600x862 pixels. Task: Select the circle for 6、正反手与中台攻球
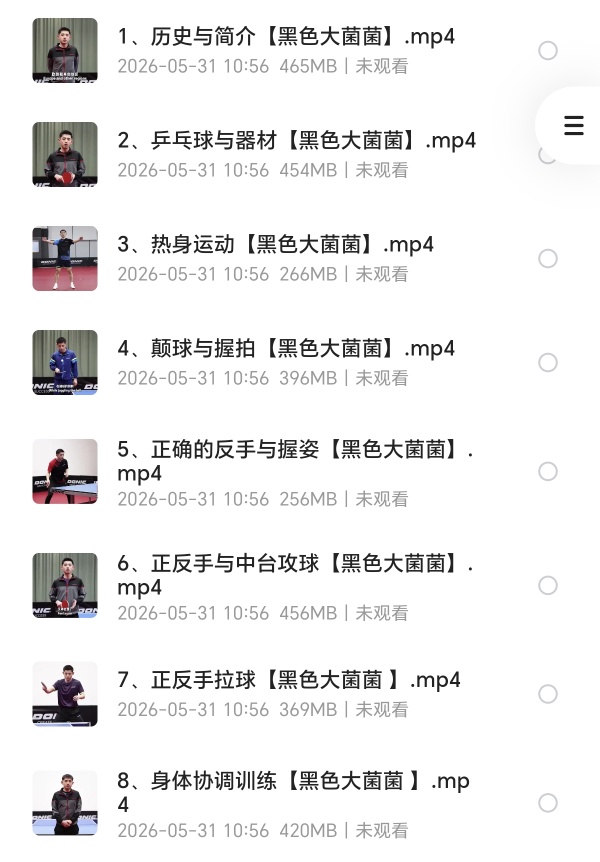(x=548, y=585)
